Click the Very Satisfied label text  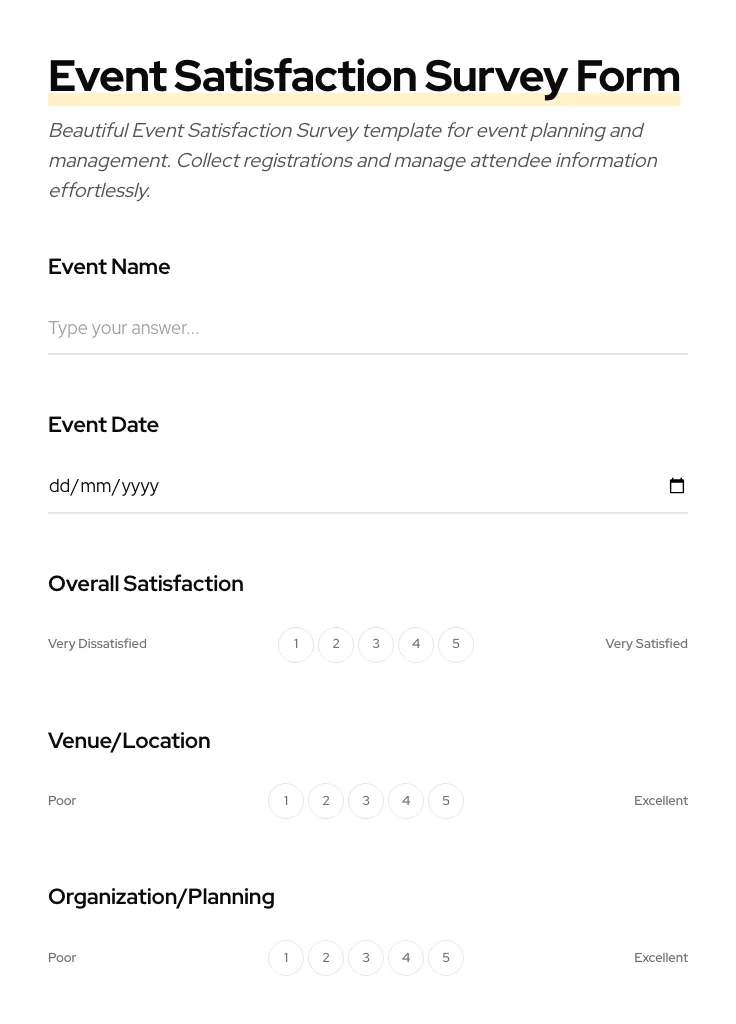646,643
